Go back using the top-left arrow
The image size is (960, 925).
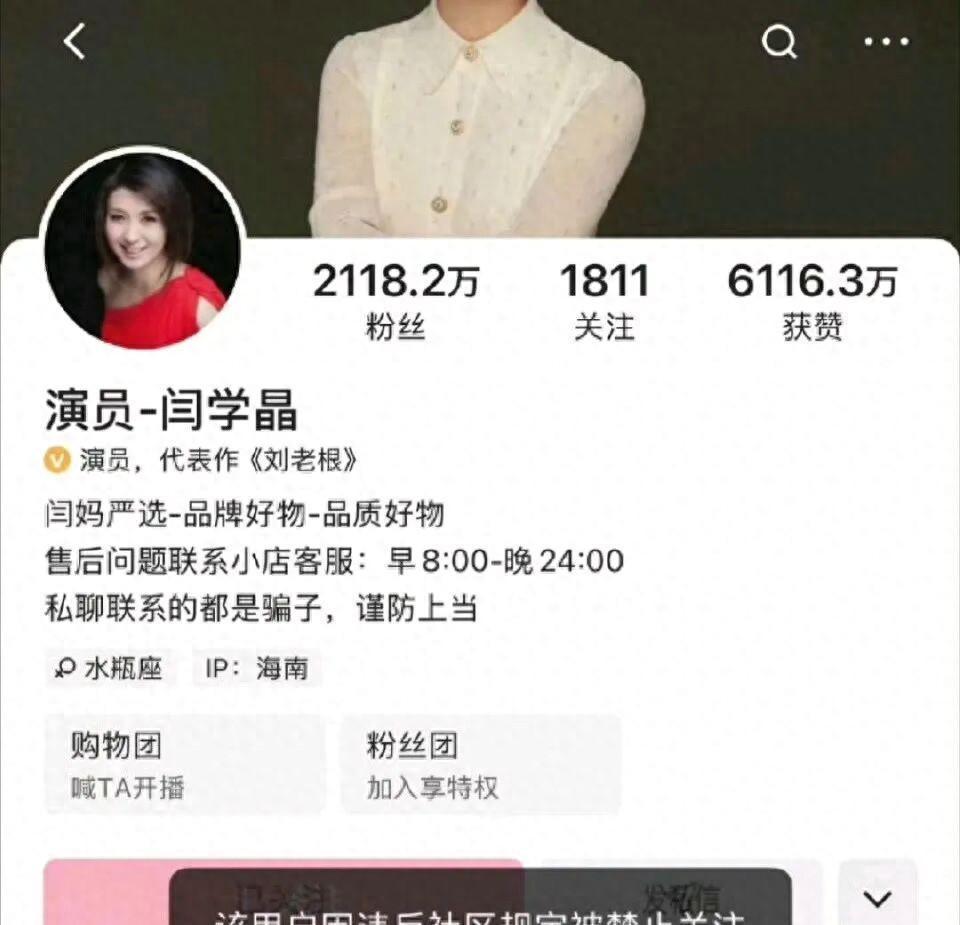pyautogui.click(x=75, y=41)
